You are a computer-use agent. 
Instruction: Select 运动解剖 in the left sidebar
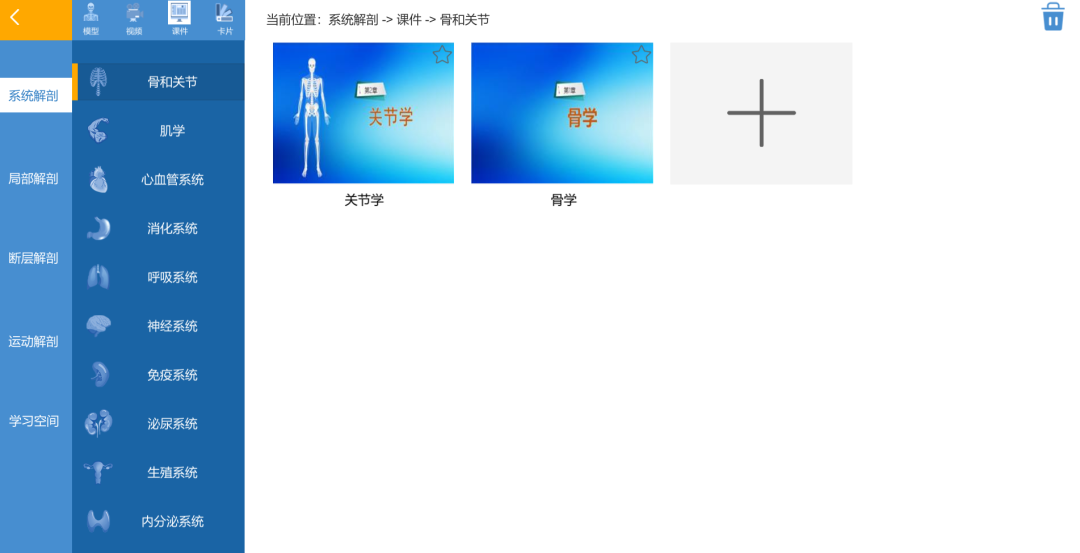click(x=34, y=341)
